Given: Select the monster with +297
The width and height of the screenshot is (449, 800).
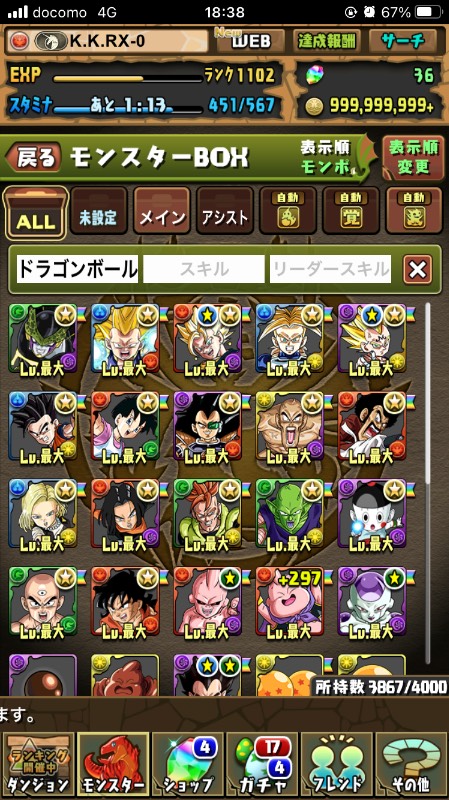Looking at the screenshot, I should pos(289,601).
